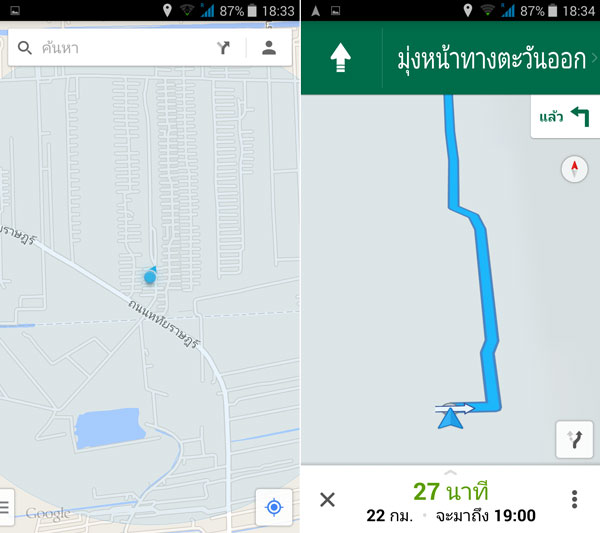Open the side menu hamburger button
This screenshot has height=533, width=600.
click(x=5, y=506)
